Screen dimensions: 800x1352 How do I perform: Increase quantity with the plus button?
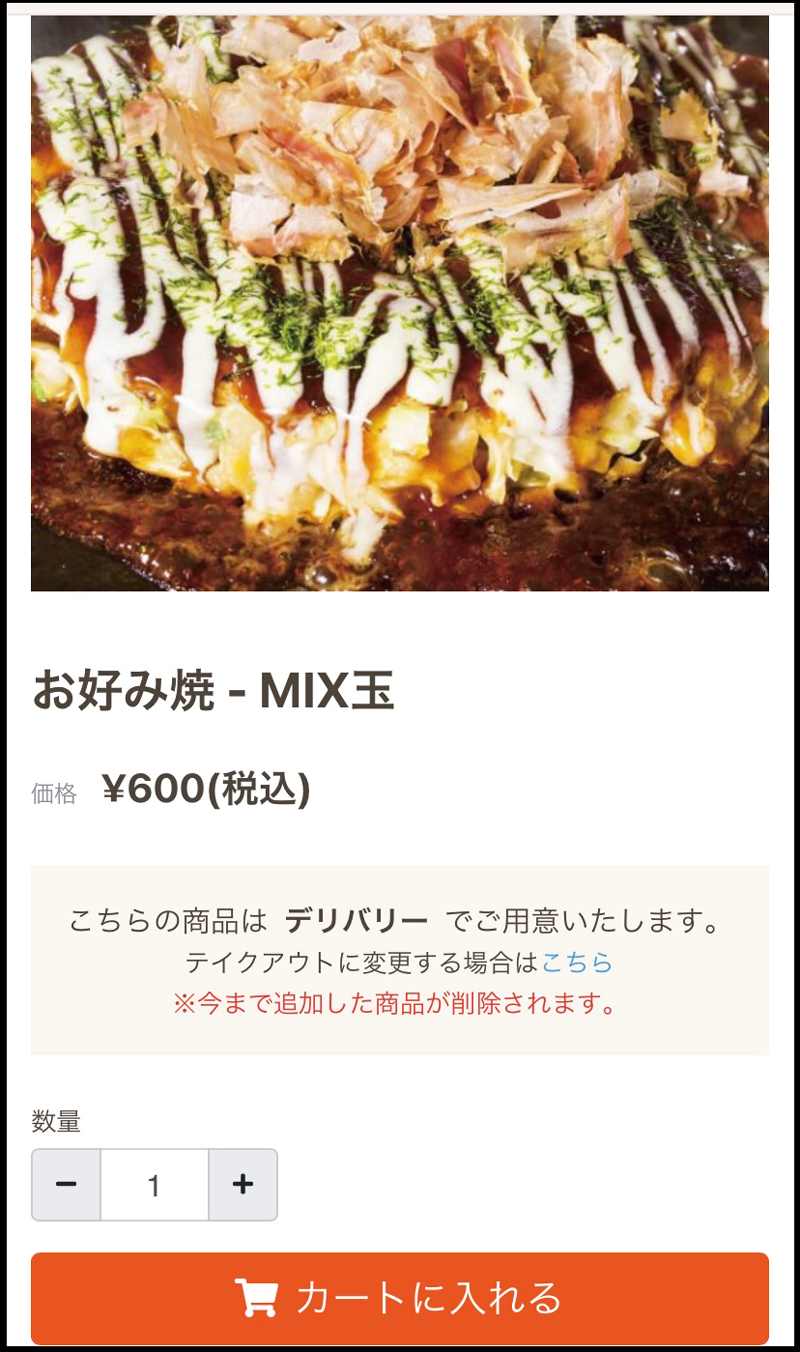click(x=243, y=1185)
